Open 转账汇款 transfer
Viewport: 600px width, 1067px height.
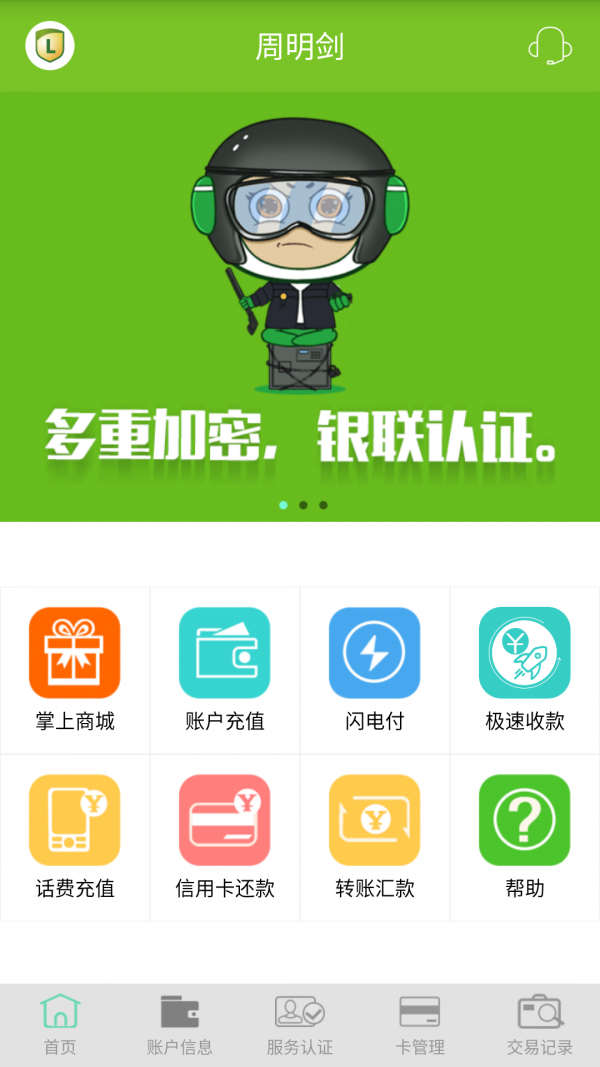(x=375, y=836)
